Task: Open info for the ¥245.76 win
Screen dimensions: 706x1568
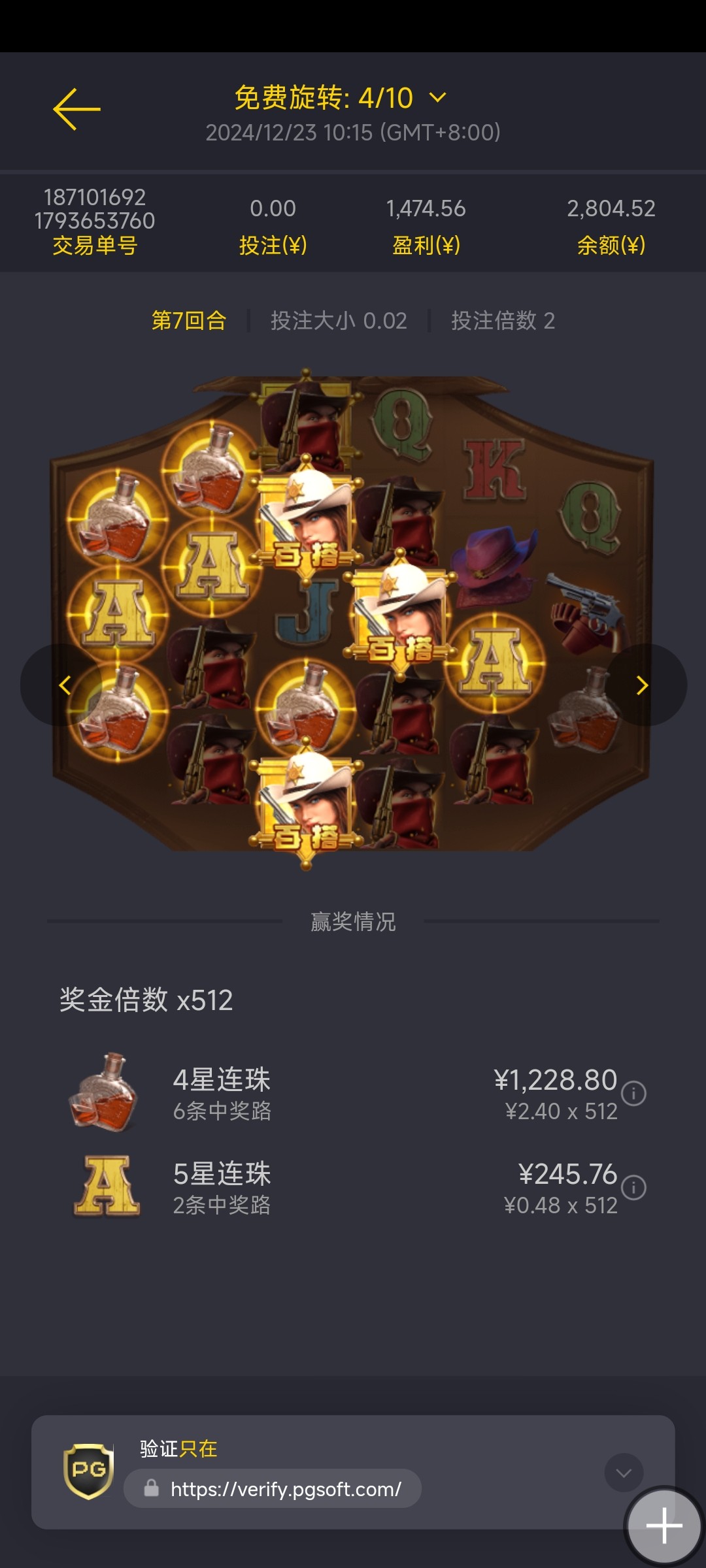Action: 633,1187
